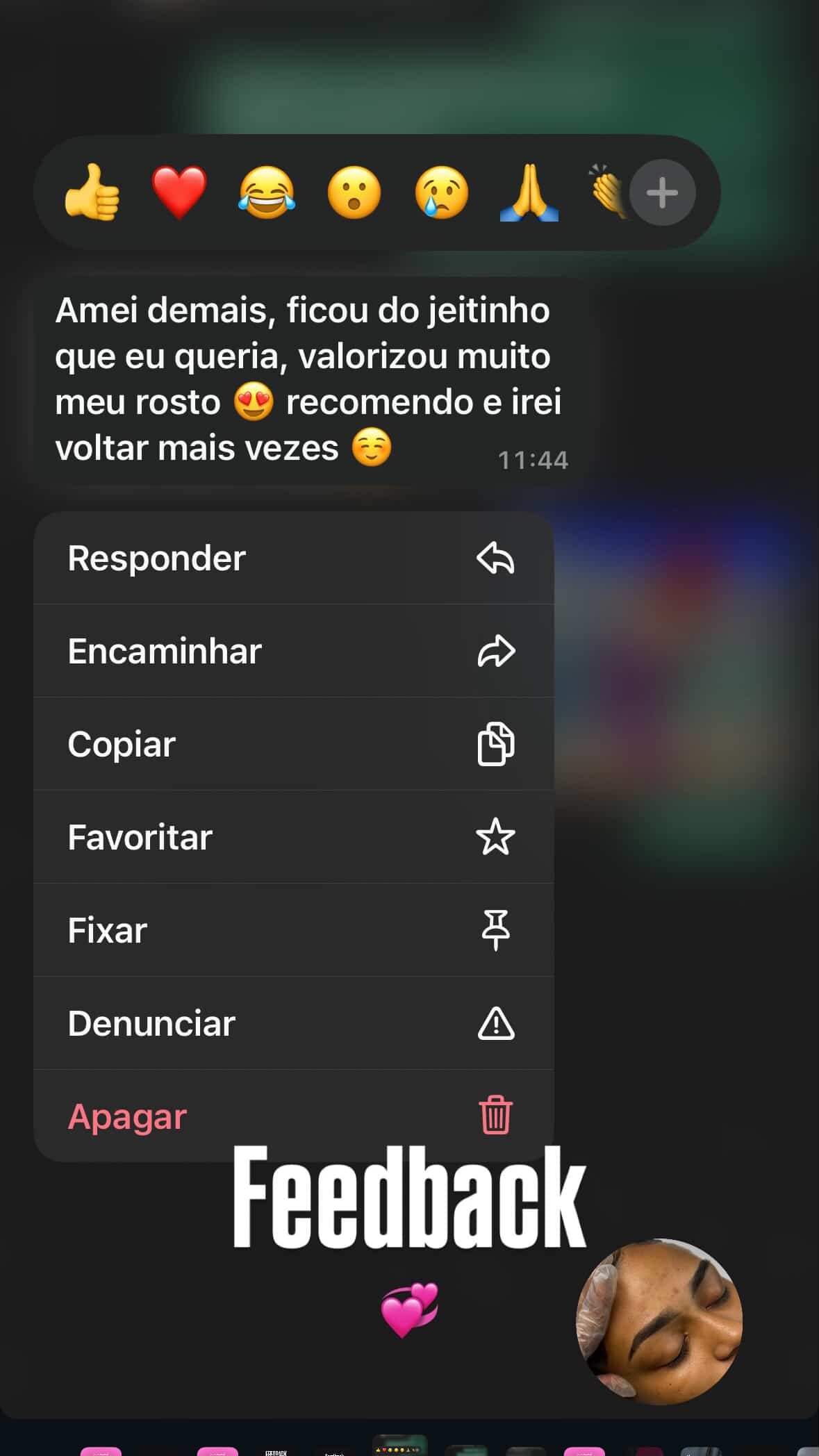Select Responder from the context menu
The height and width of the screenshot is (1456, 819).
(x=157, y=559)
